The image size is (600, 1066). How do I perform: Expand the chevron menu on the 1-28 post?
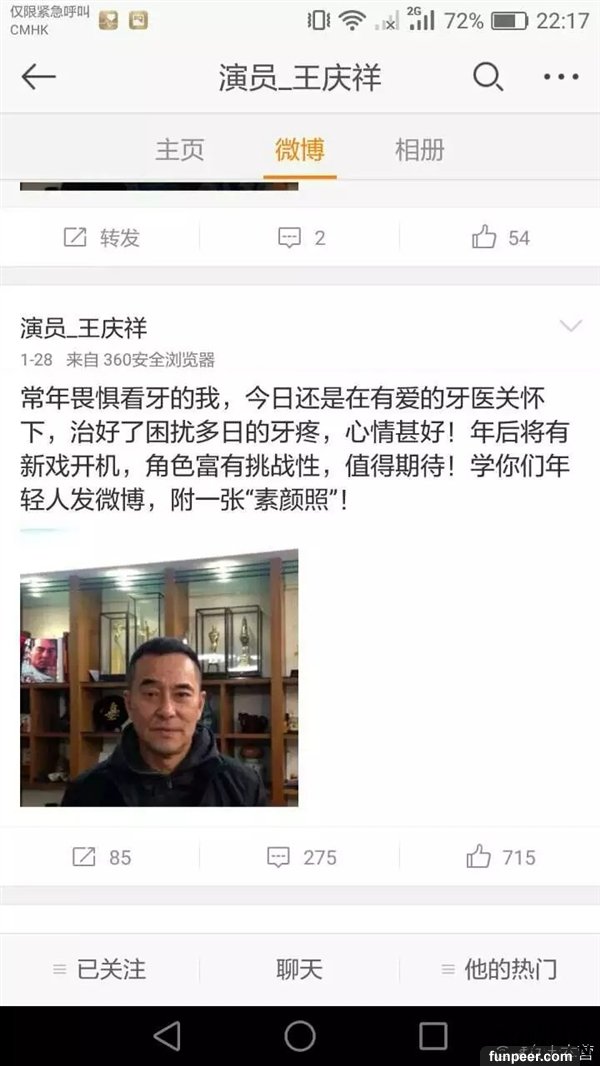tap(570, 326)
